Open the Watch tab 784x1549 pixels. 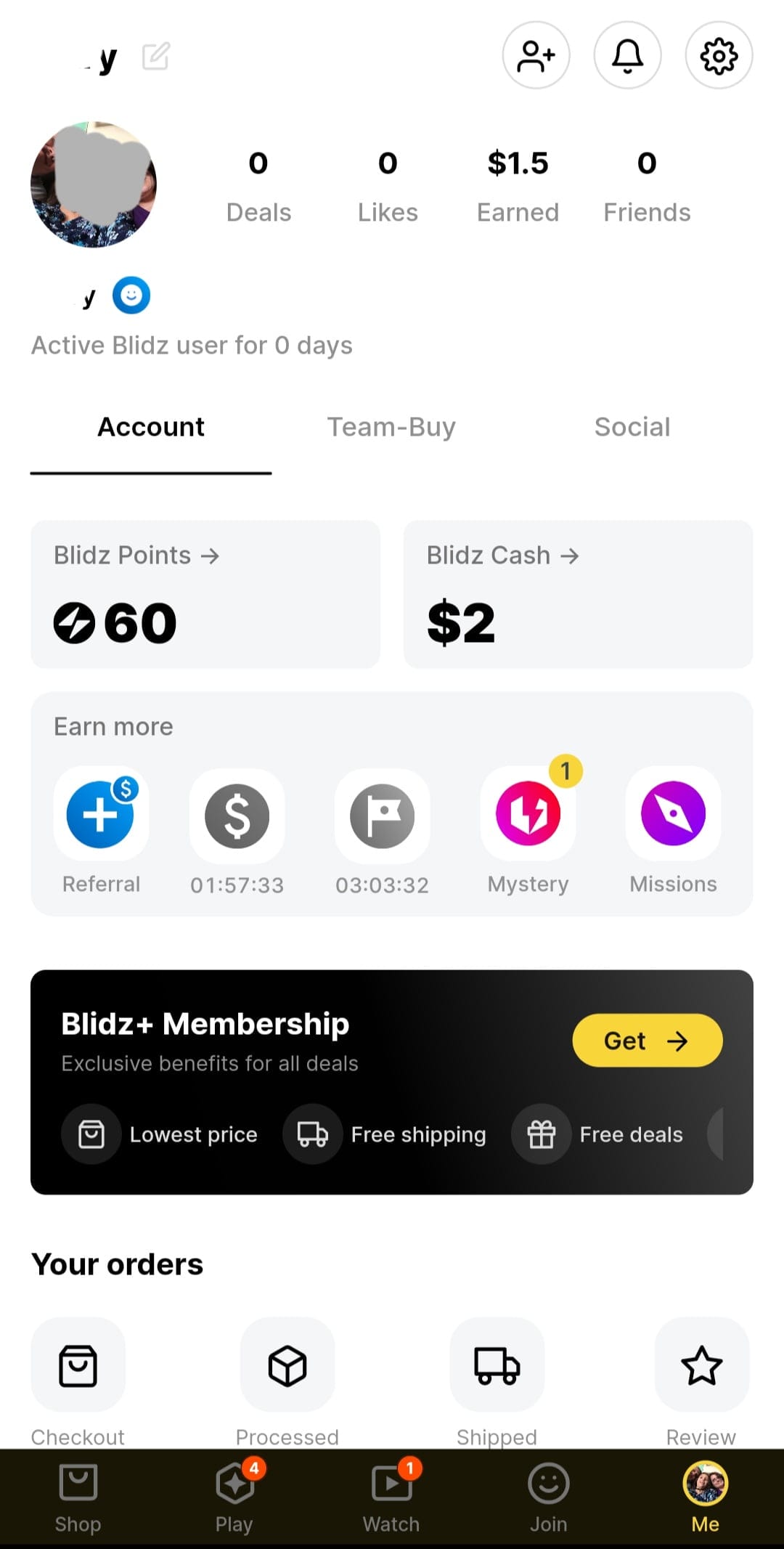[x=391, y=1498]
